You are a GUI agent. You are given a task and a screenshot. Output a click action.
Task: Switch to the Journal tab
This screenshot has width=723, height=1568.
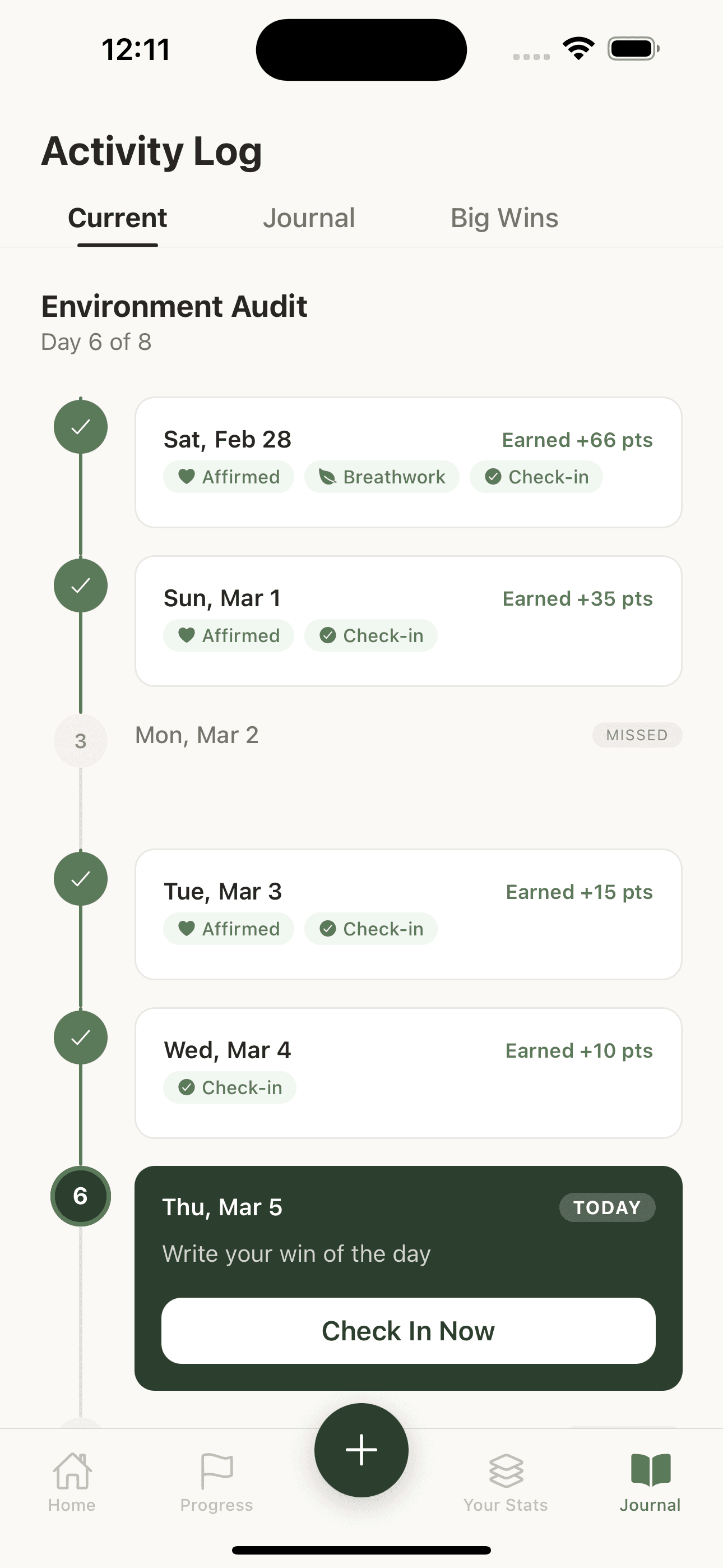[x=310, y=217]
